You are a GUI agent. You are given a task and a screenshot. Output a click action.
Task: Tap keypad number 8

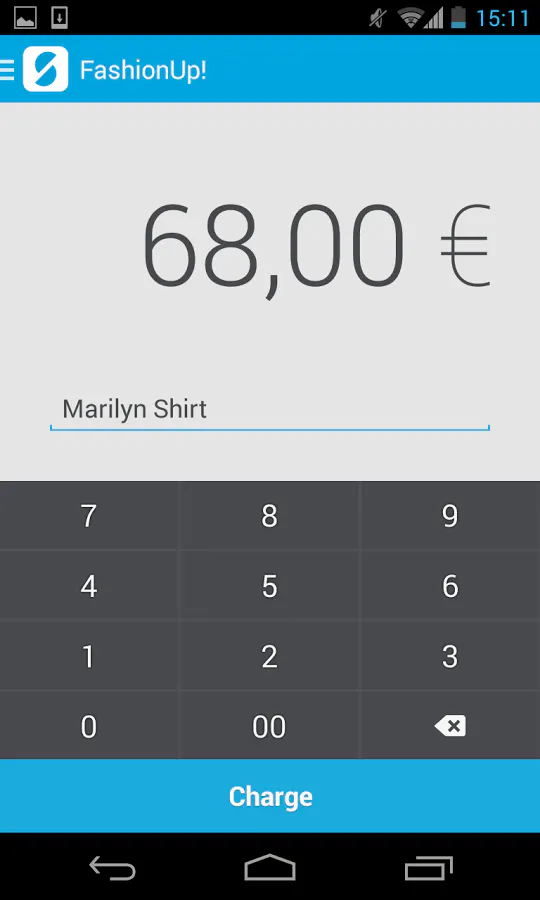pyautogui.click(x=269, y=515)
